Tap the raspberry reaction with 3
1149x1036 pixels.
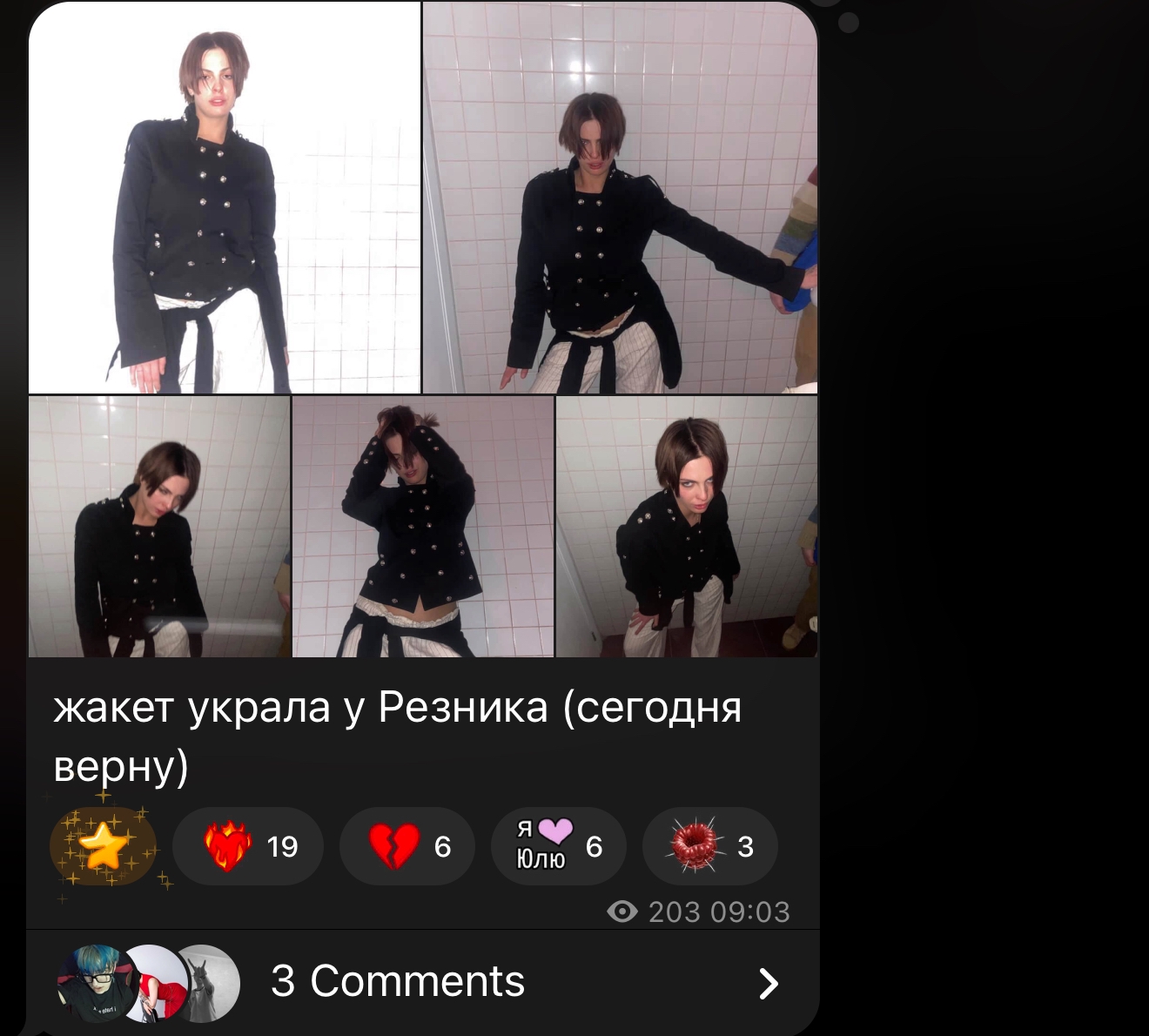point(710,846)
